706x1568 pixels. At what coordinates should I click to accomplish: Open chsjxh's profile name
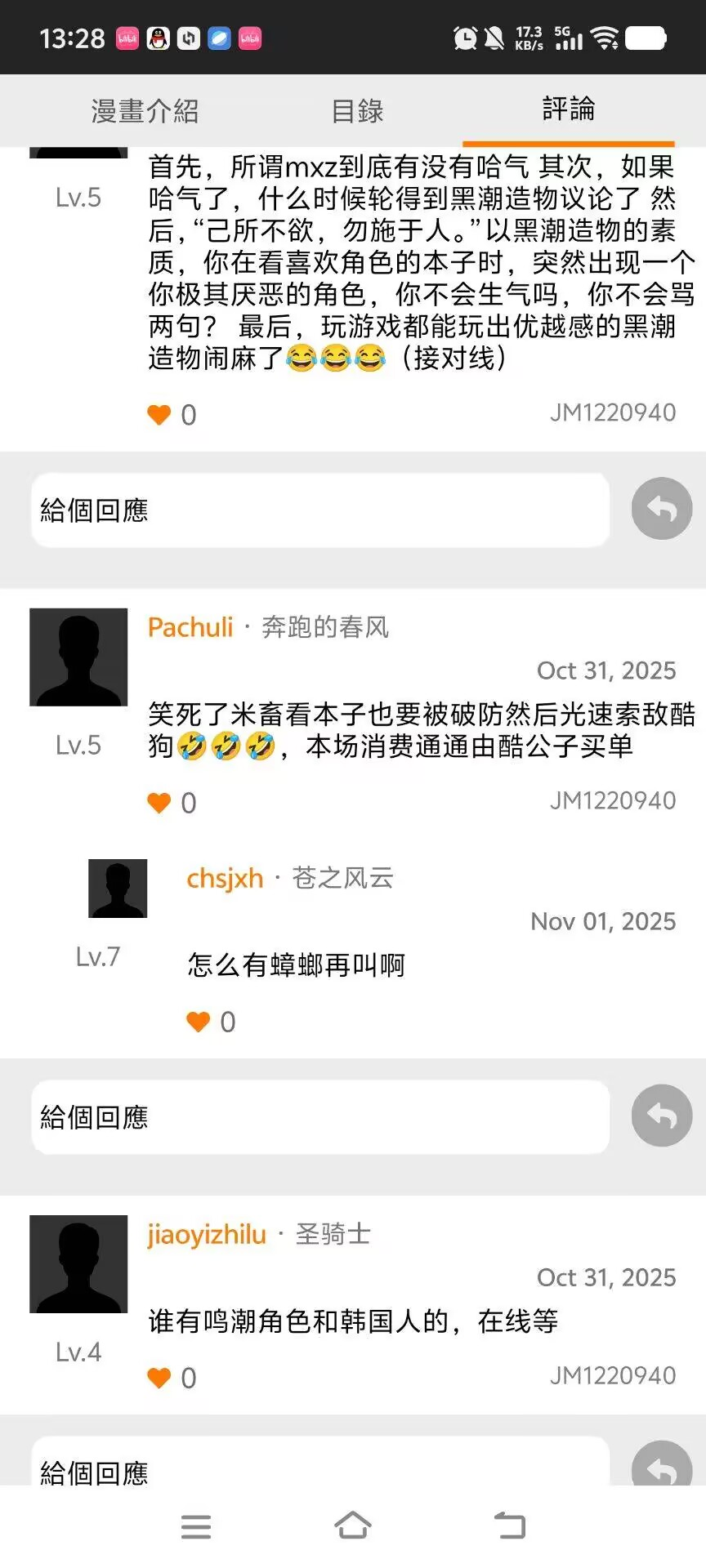(x=225, y=878)
